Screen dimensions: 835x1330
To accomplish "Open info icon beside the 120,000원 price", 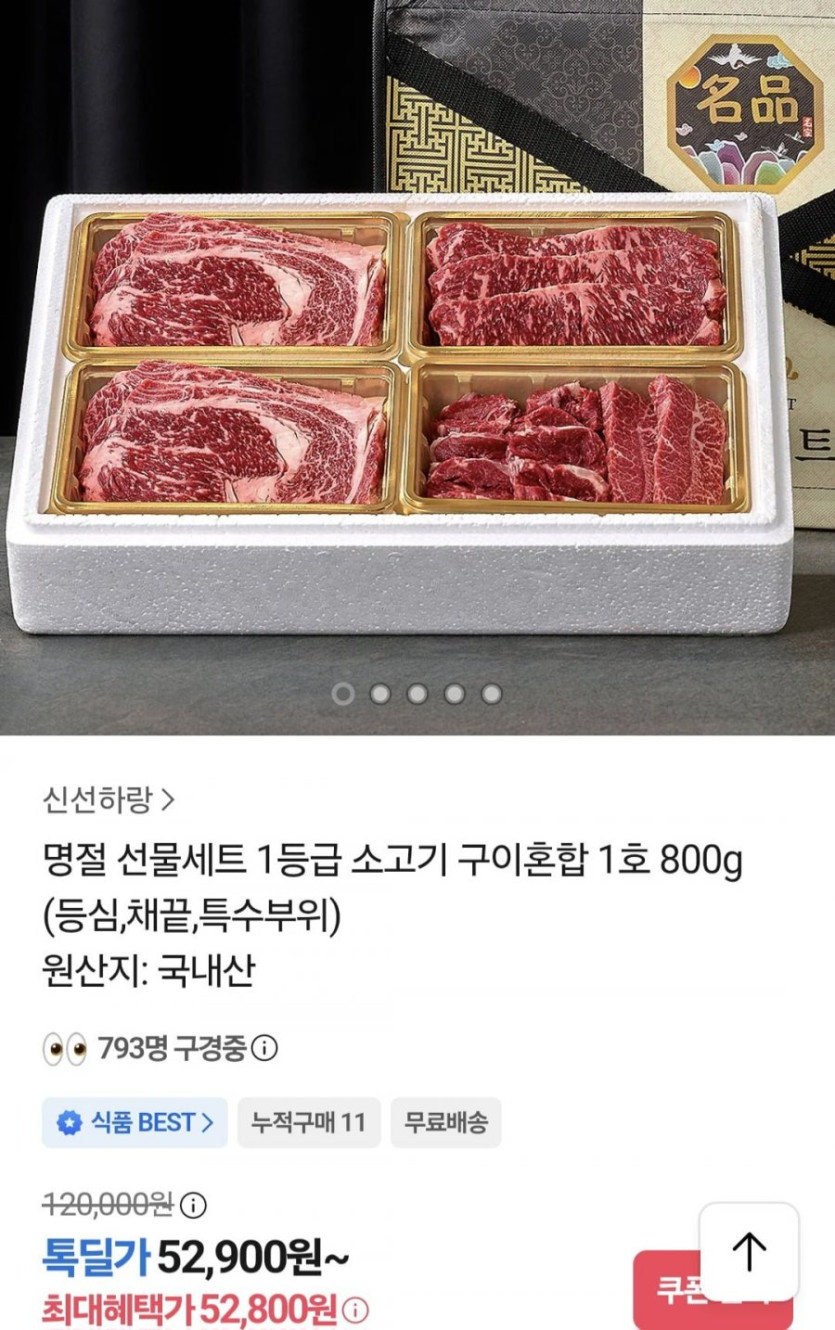I will tap(193, 1205).
